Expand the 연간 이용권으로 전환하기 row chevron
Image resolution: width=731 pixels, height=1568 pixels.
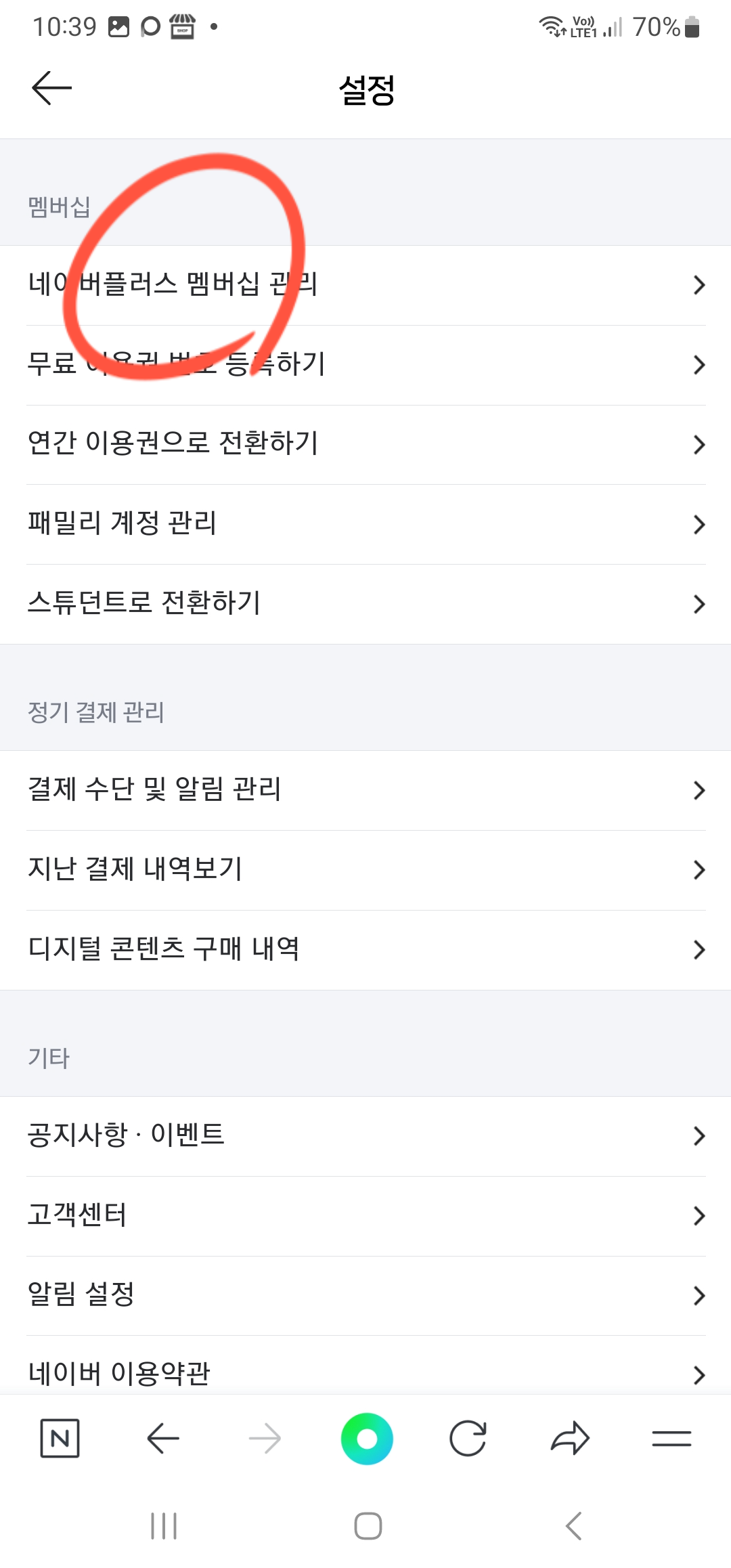tap(699, 443)
